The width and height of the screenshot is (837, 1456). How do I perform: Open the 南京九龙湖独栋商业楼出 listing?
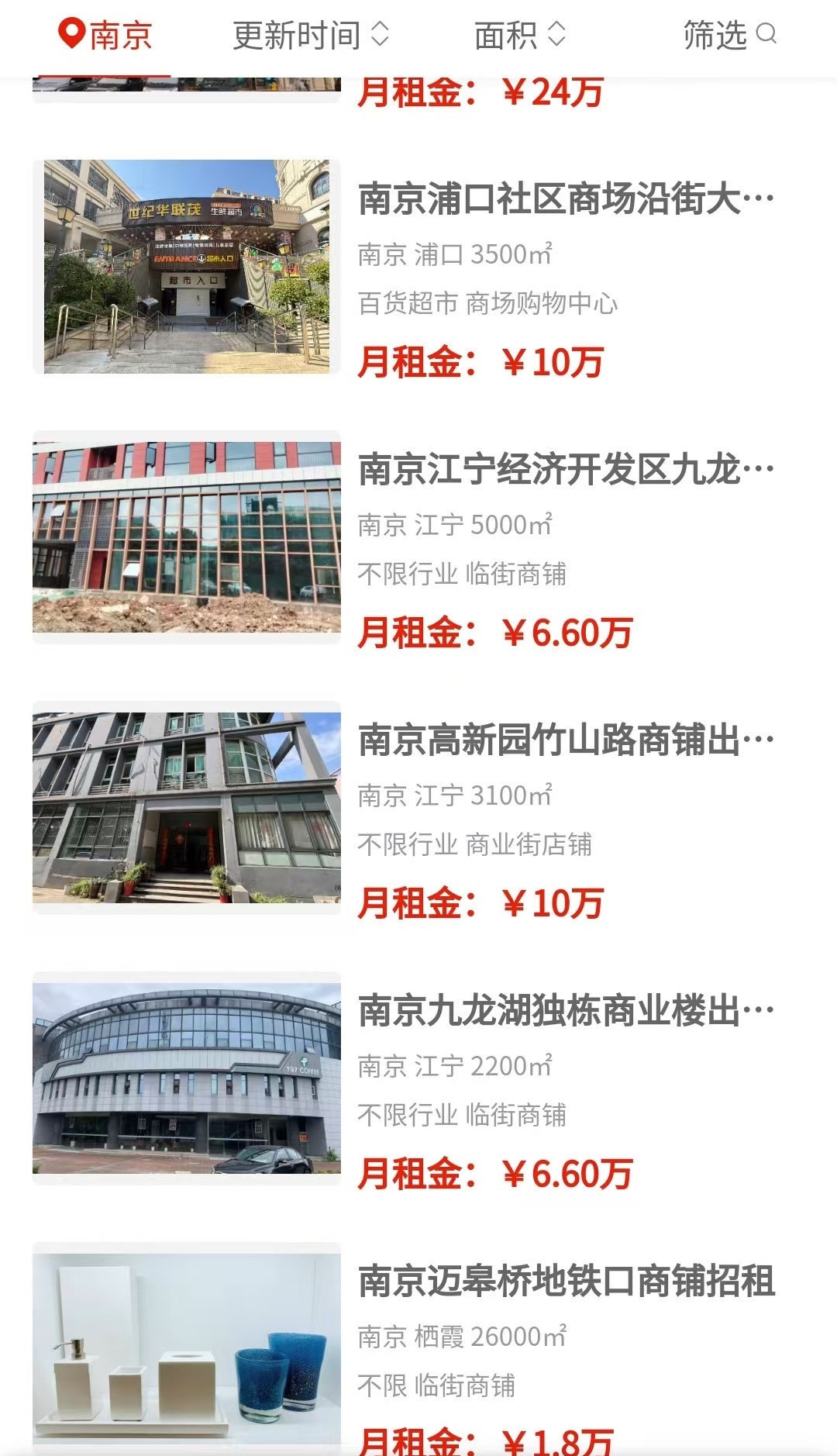pos(418,1078)
